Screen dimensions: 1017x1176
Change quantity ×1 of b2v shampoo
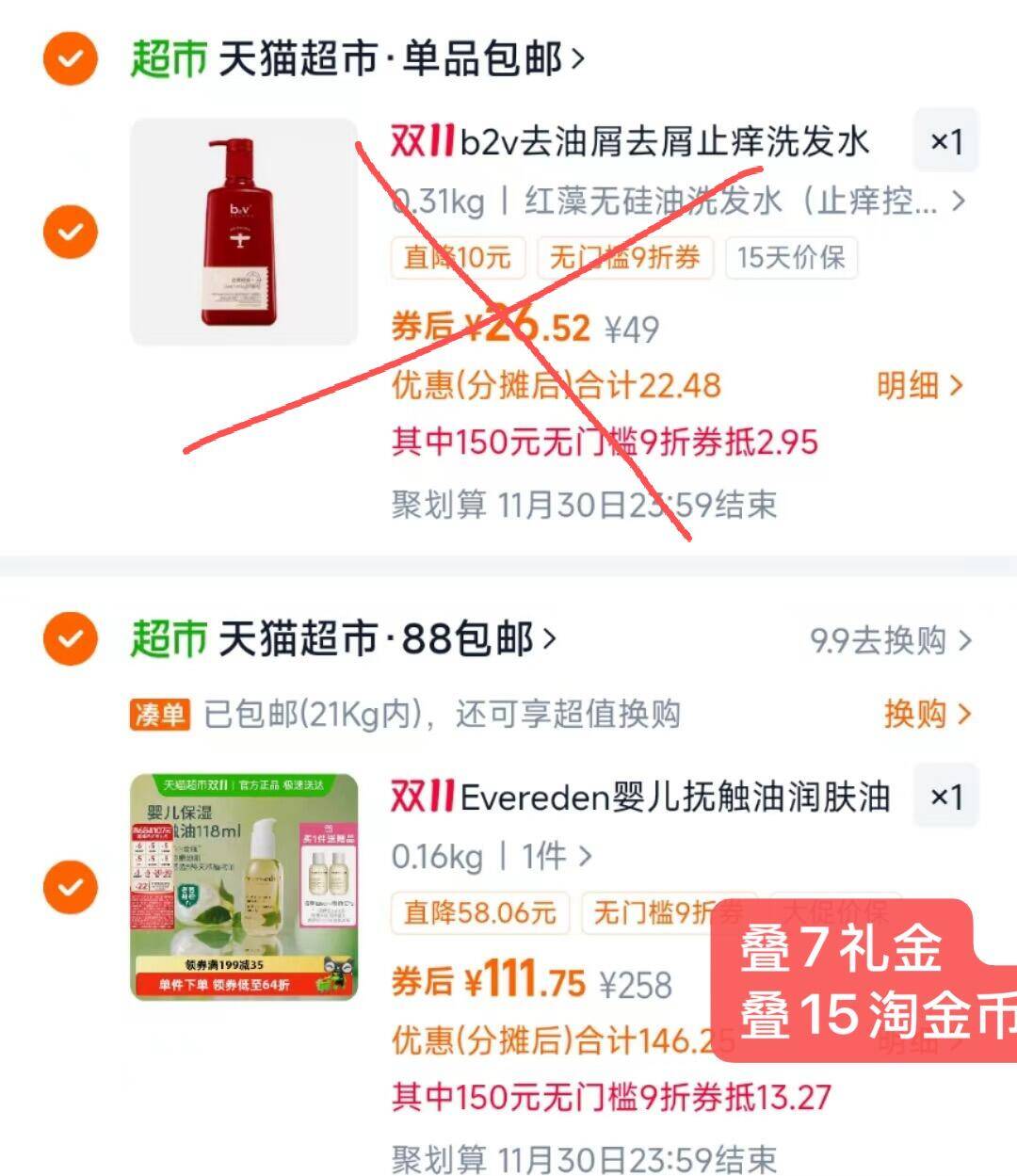pos(946,141)
